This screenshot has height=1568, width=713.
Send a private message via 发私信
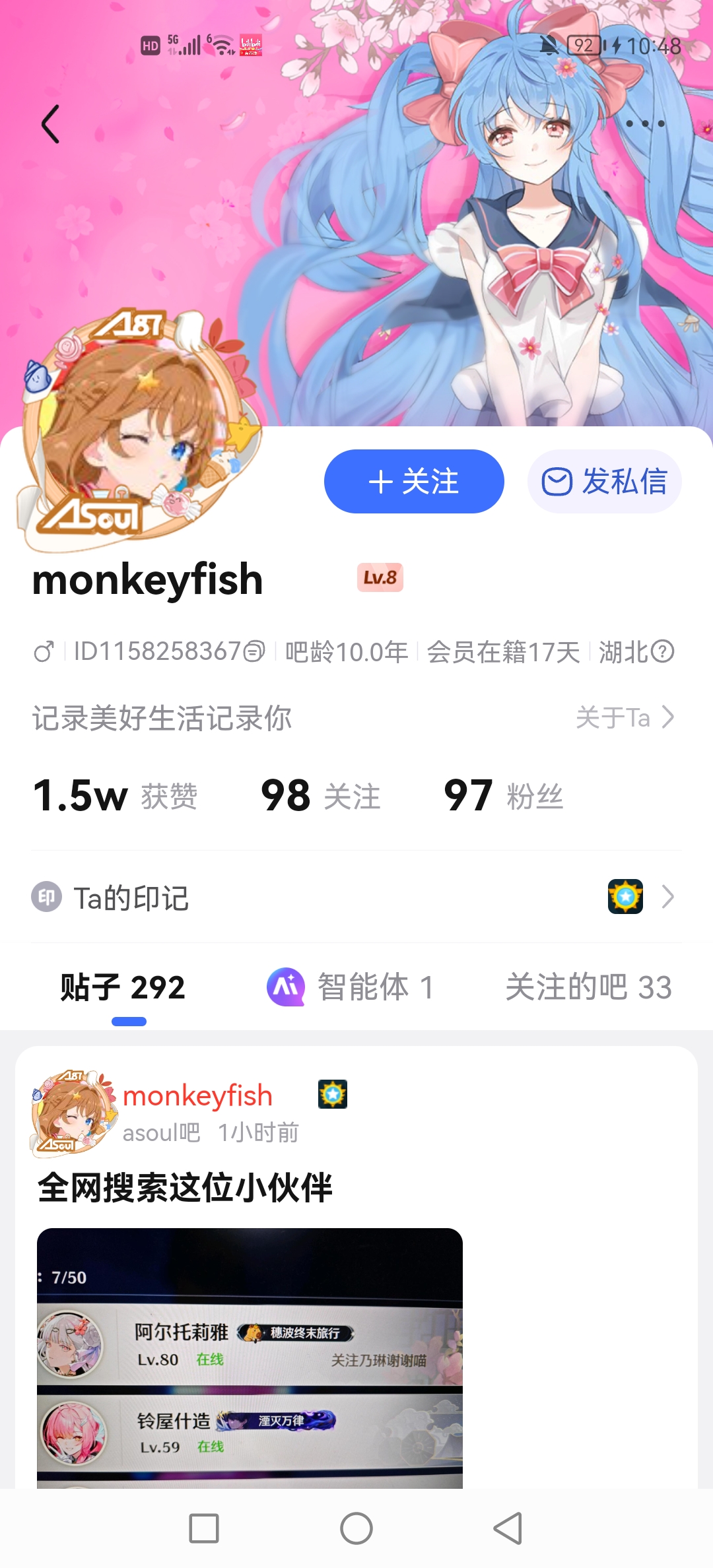[x=604, y=481]
